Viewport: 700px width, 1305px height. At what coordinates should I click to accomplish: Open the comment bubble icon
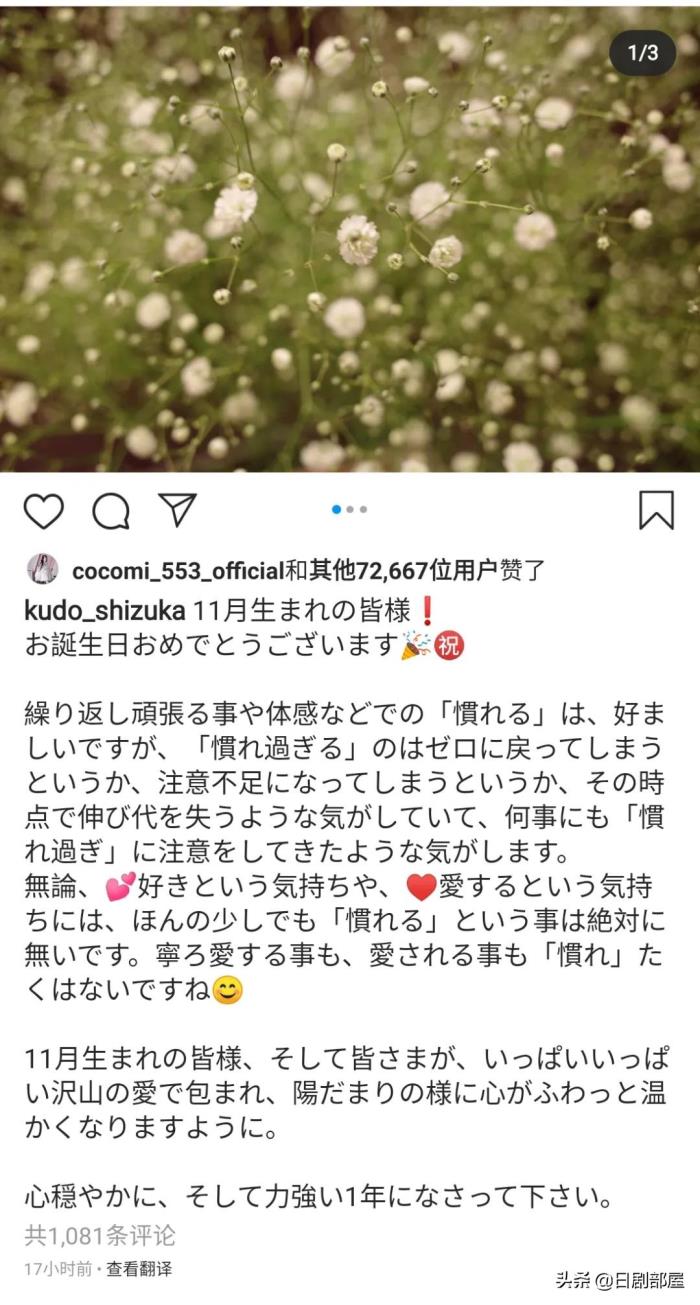click(x=110, y=510)
